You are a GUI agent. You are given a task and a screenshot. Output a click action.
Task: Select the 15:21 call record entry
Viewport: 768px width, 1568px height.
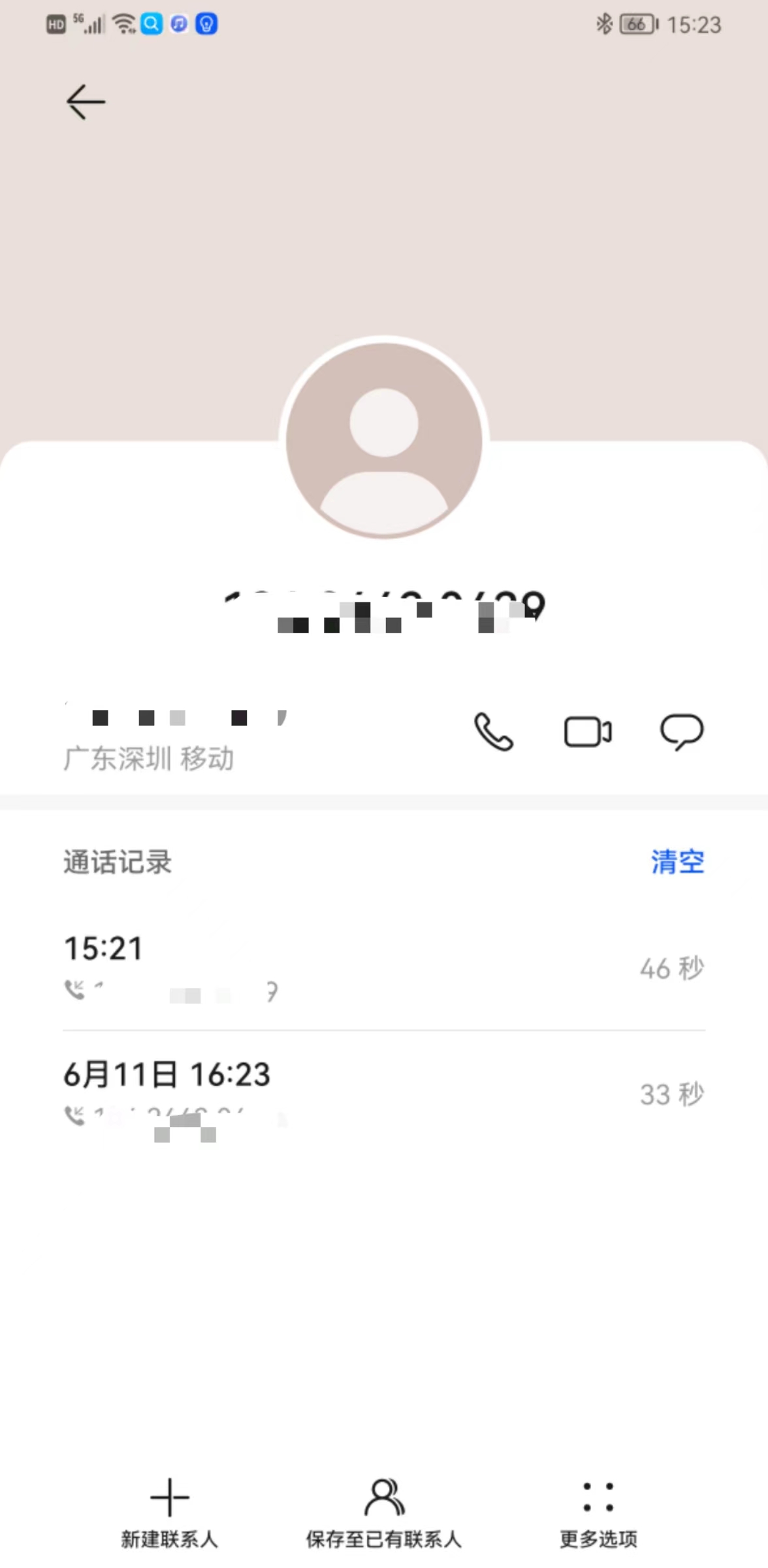click(x=384, y=967)
